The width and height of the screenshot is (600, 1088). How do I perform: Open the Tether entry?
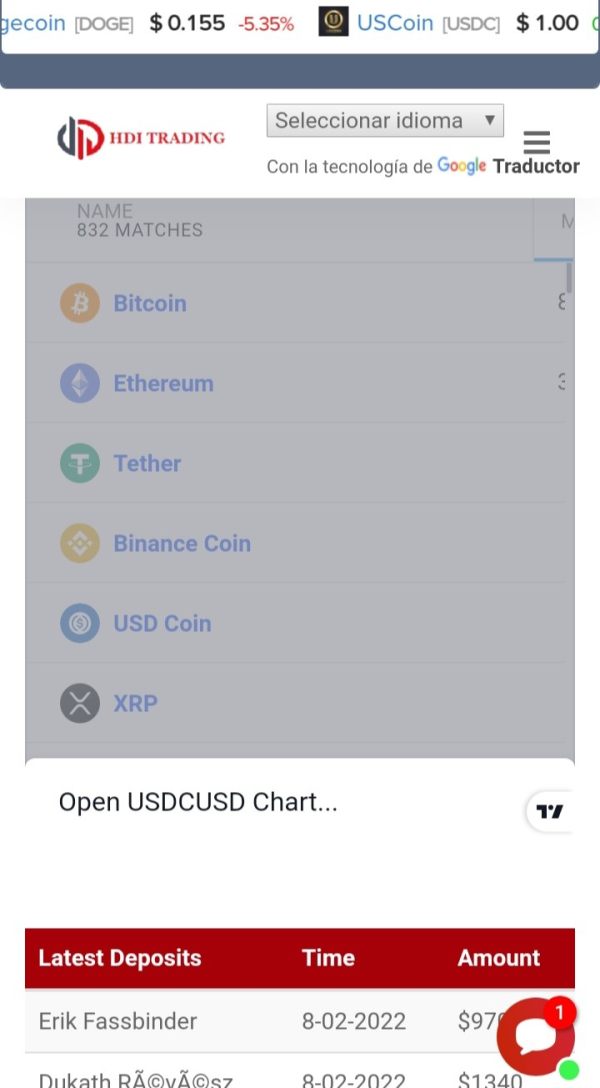pos(300,463)
